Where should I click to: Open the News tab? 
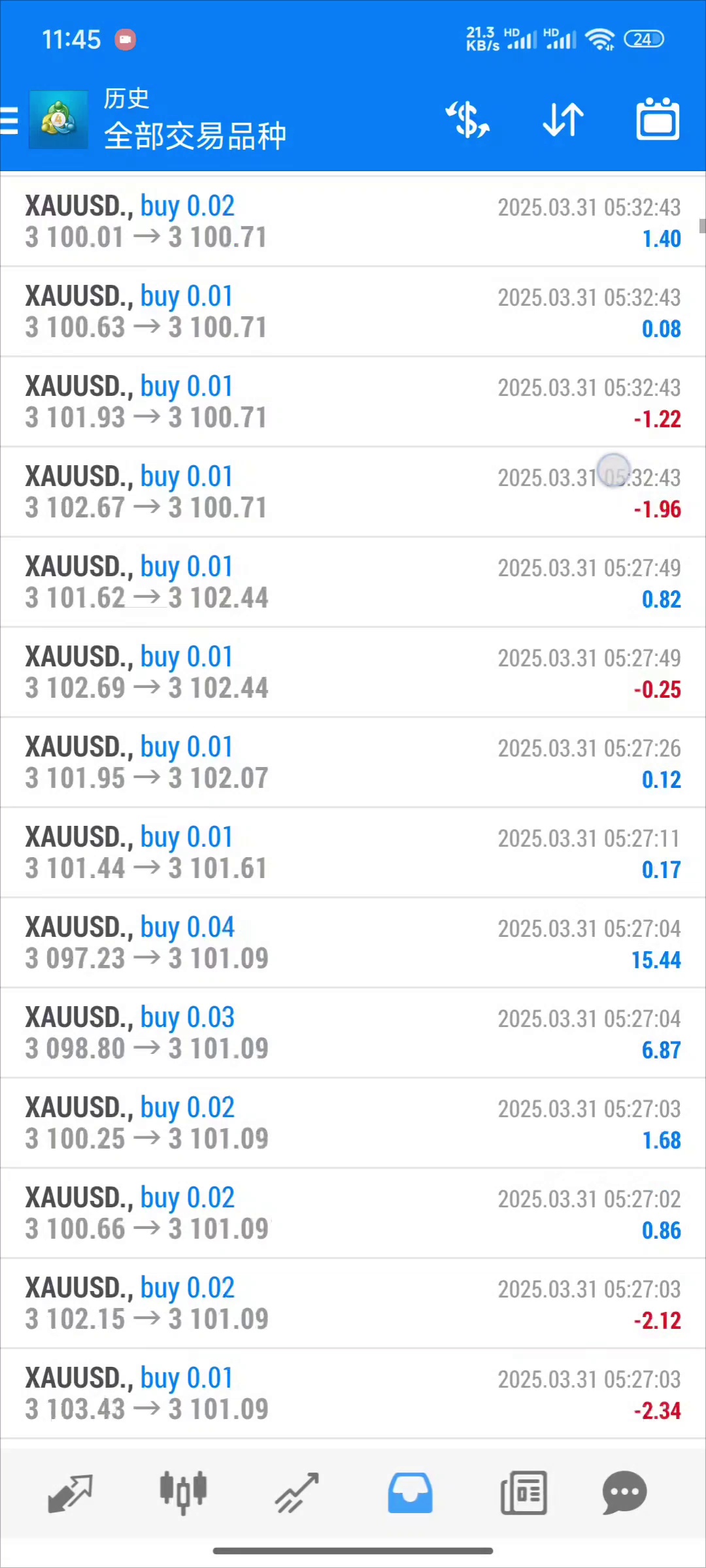click(x=524, y=1494)
